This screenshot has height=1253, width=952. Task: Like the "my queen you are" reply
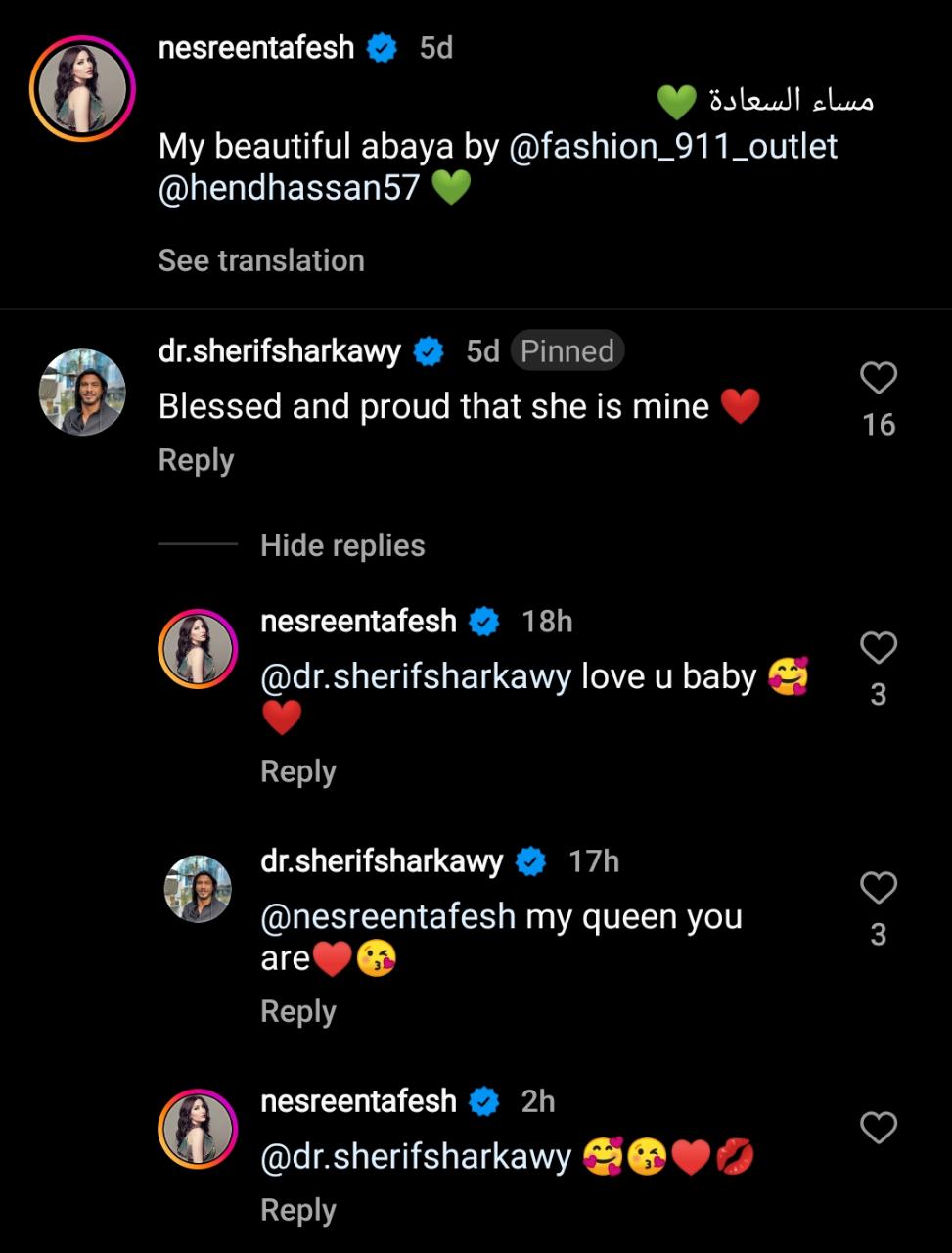(x=878, y=888)
